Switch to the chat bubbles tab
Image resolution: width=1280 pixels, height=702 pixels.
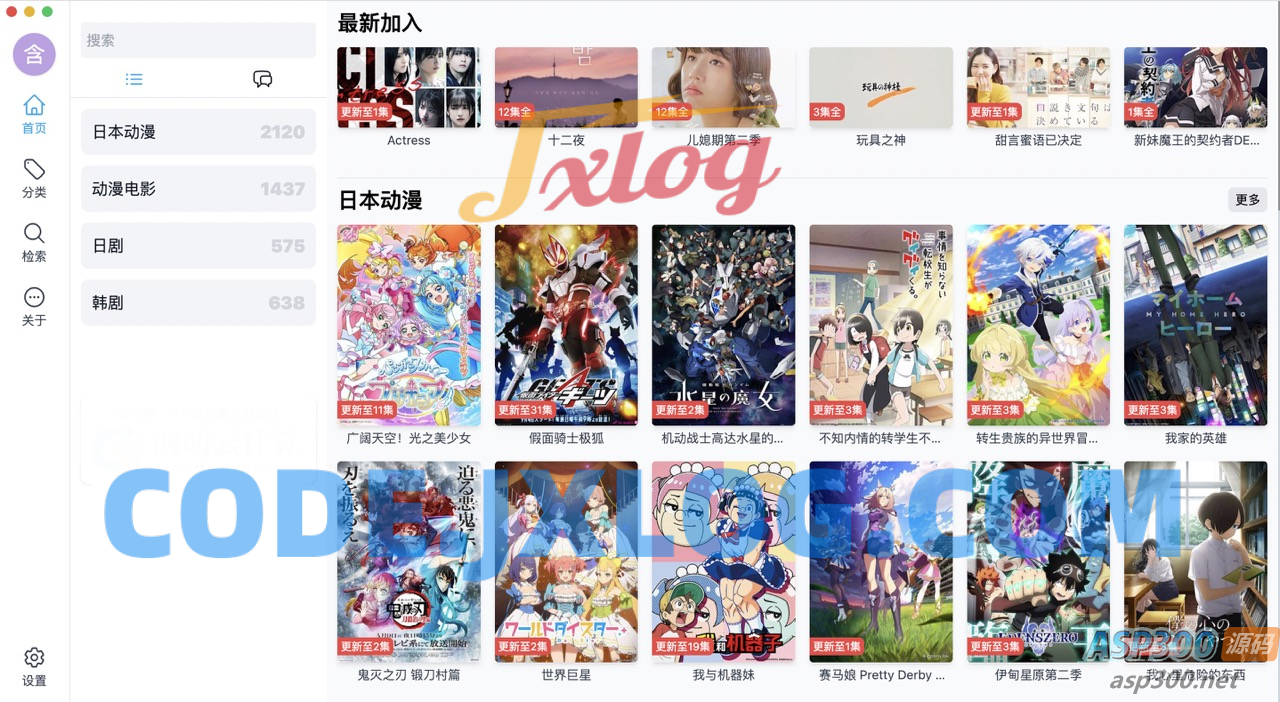pos(263,79)
